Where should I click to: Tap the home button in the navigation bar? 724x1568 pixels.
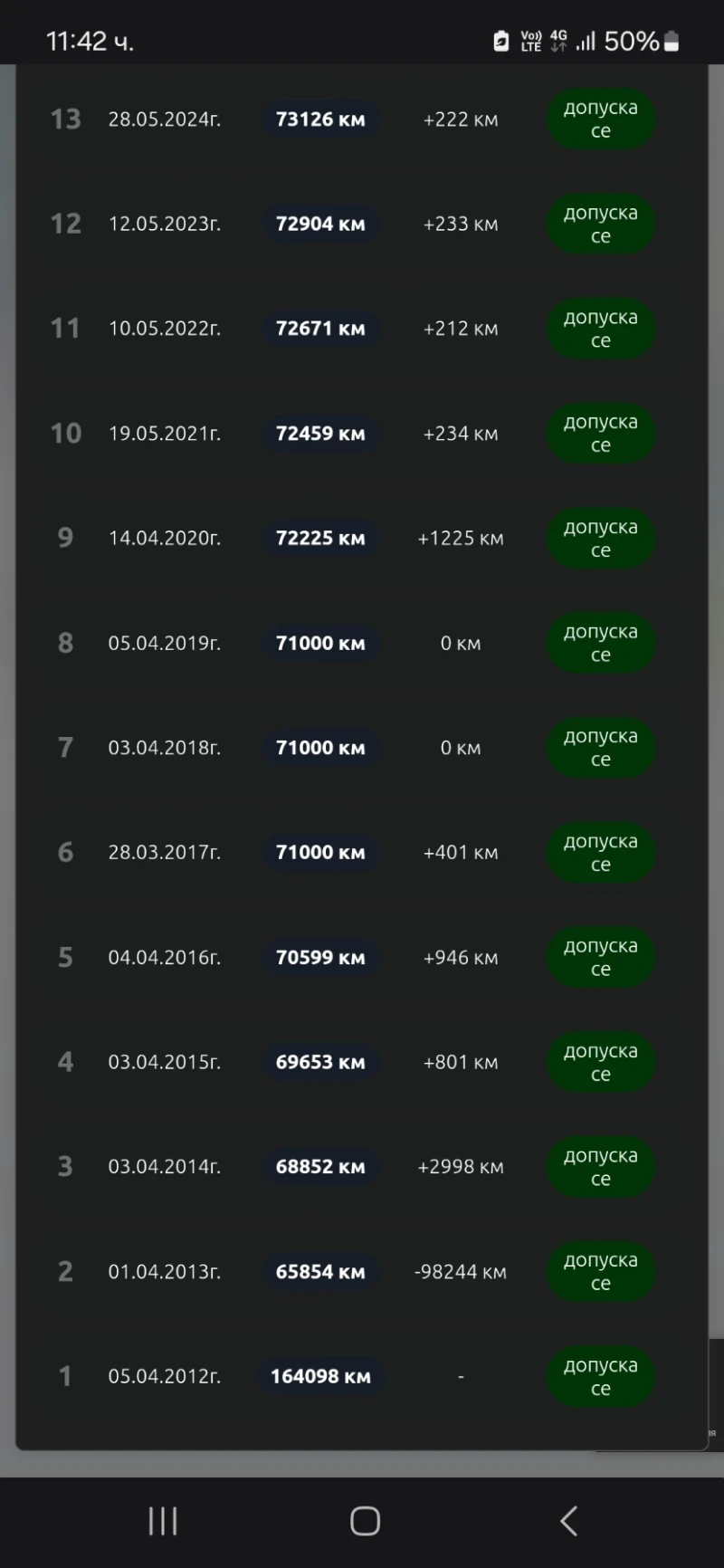[365, 1521]
